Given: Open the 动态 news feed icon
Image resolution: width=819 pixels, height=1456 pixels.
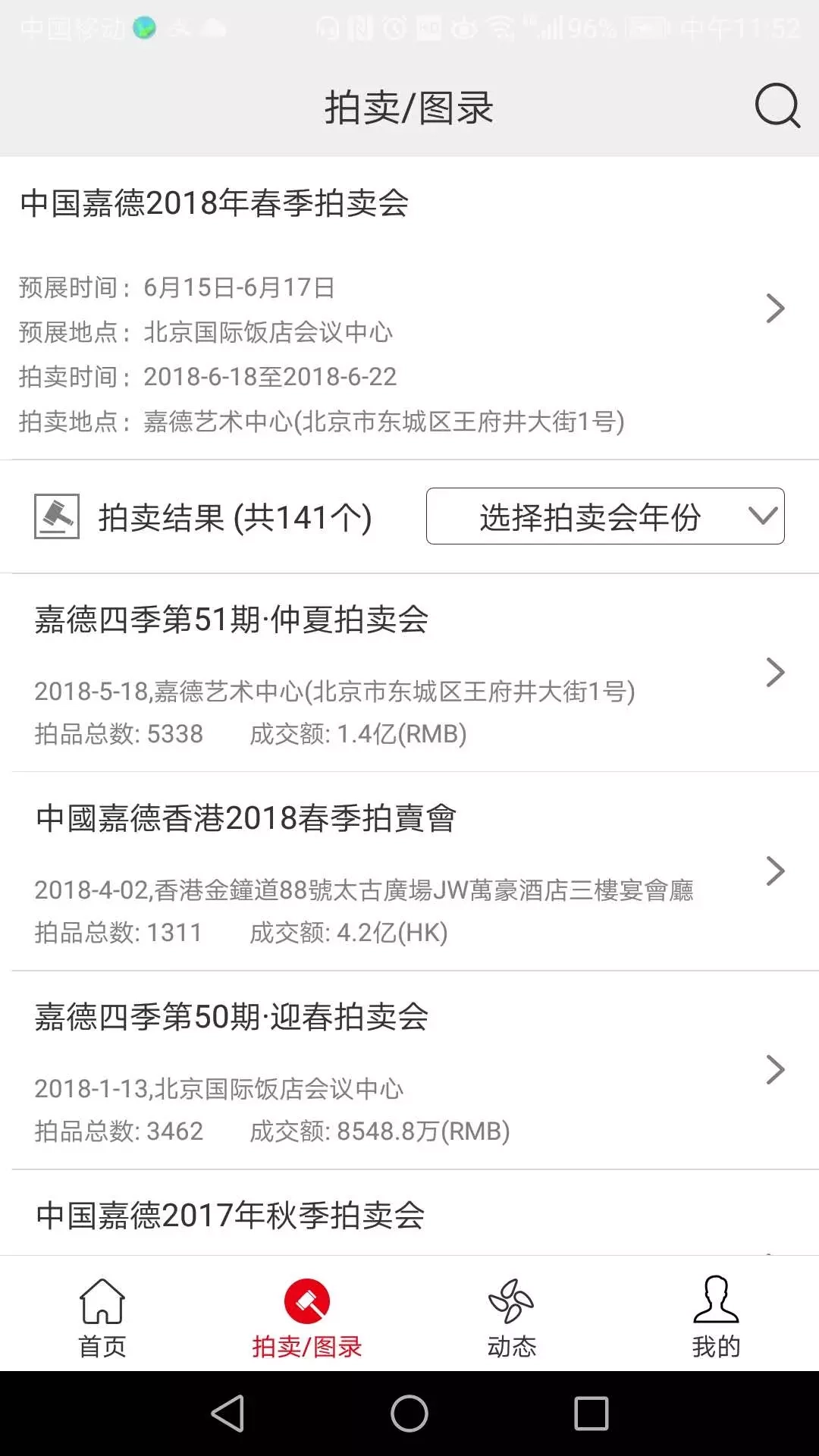Looking at the screenshot, I should 511,1298.
